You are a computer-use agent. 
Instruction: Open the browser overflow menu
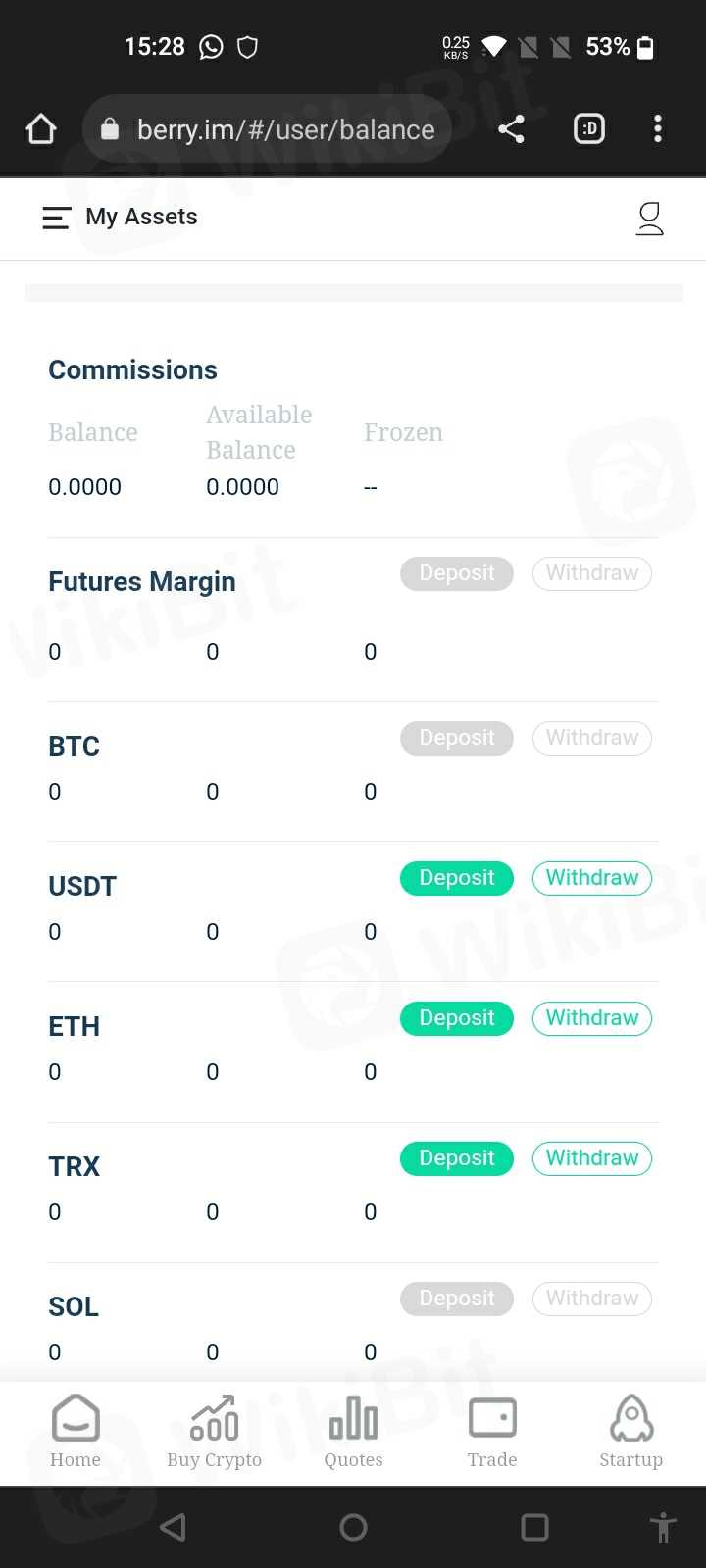(x=658, y=129)
